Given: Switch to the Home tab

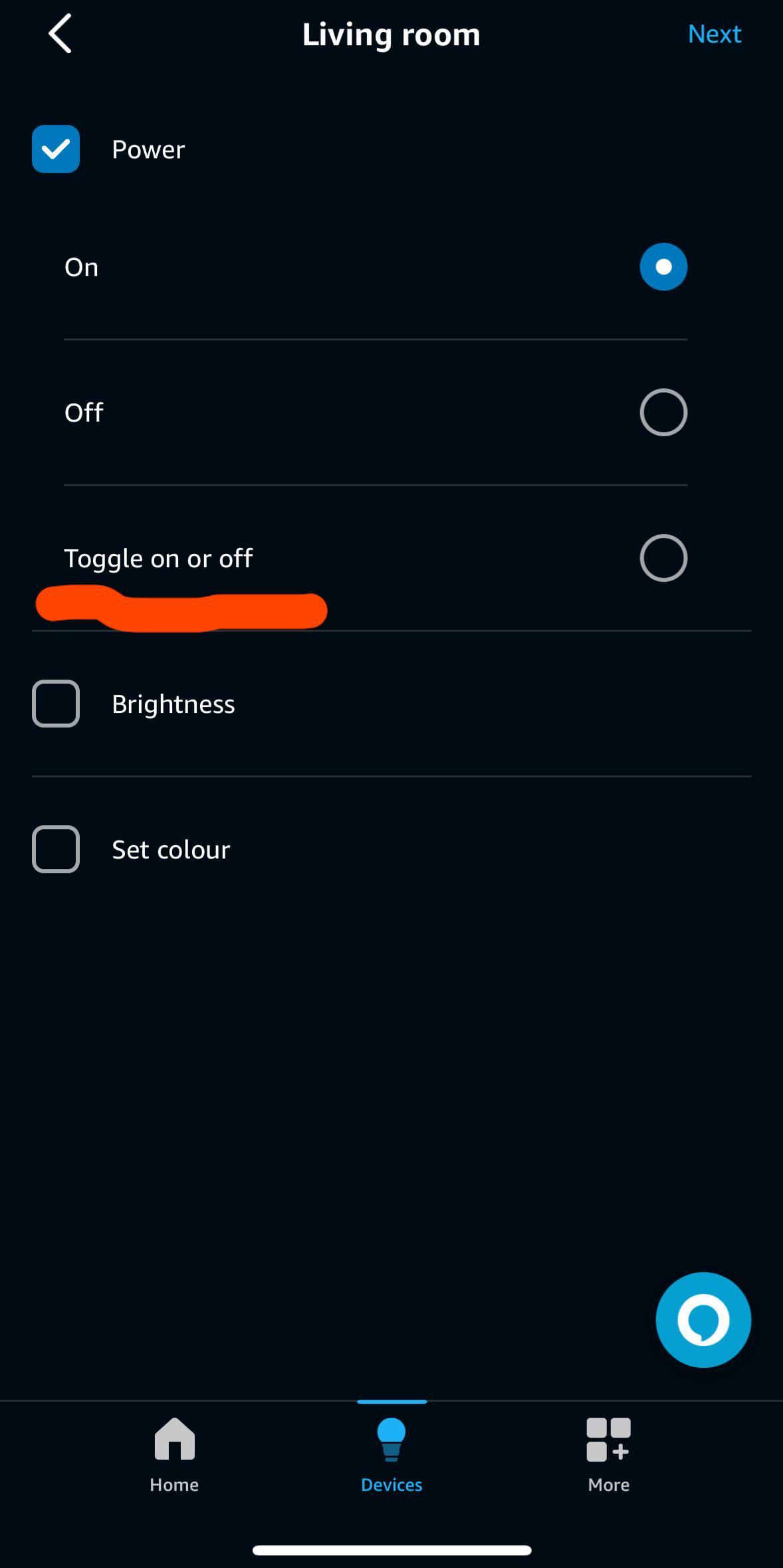Looking at the screenshot, I should [174, 1454].
